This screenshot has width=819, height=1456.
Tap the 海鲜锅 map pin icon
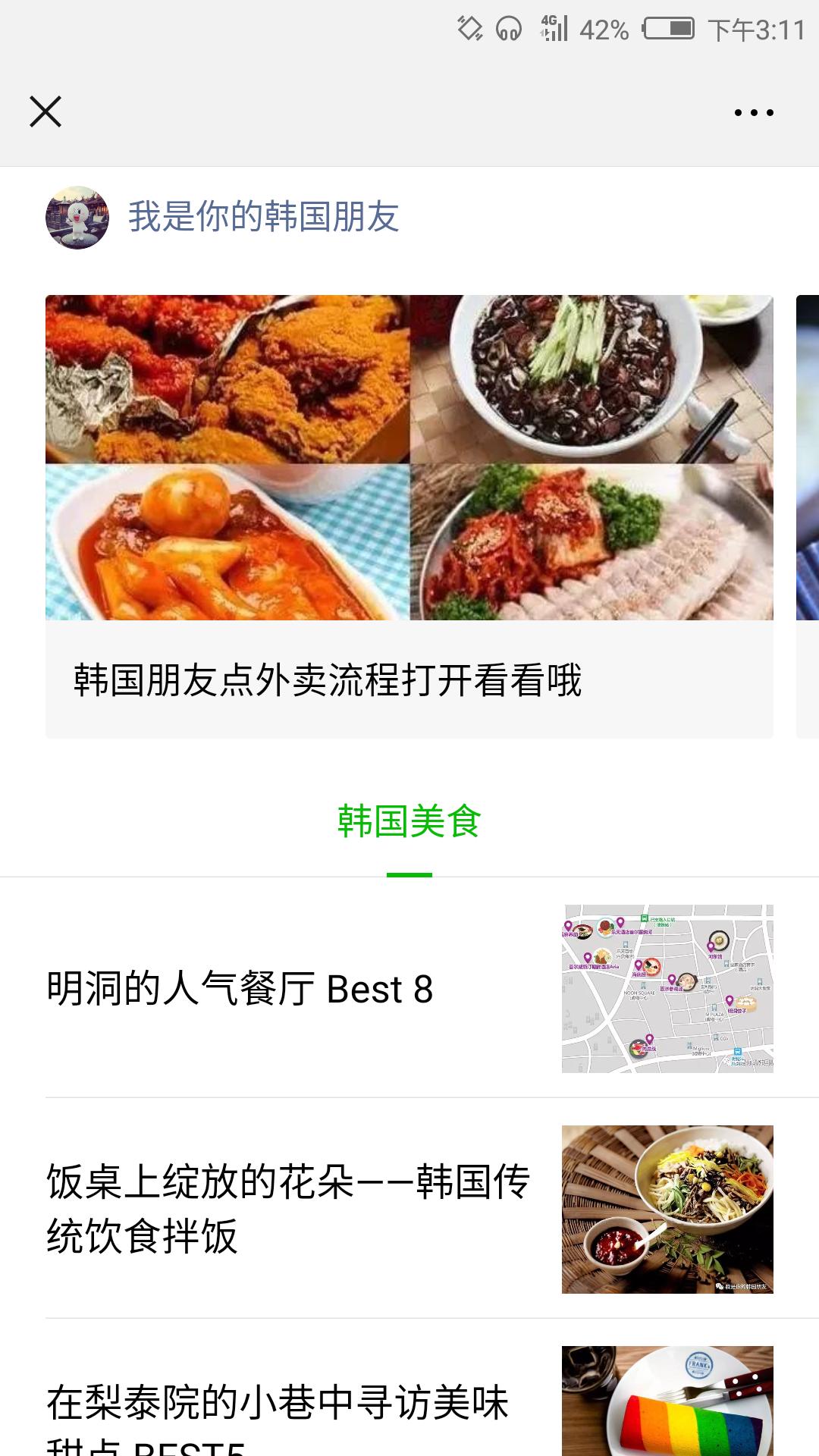click(x=638, y=965)
